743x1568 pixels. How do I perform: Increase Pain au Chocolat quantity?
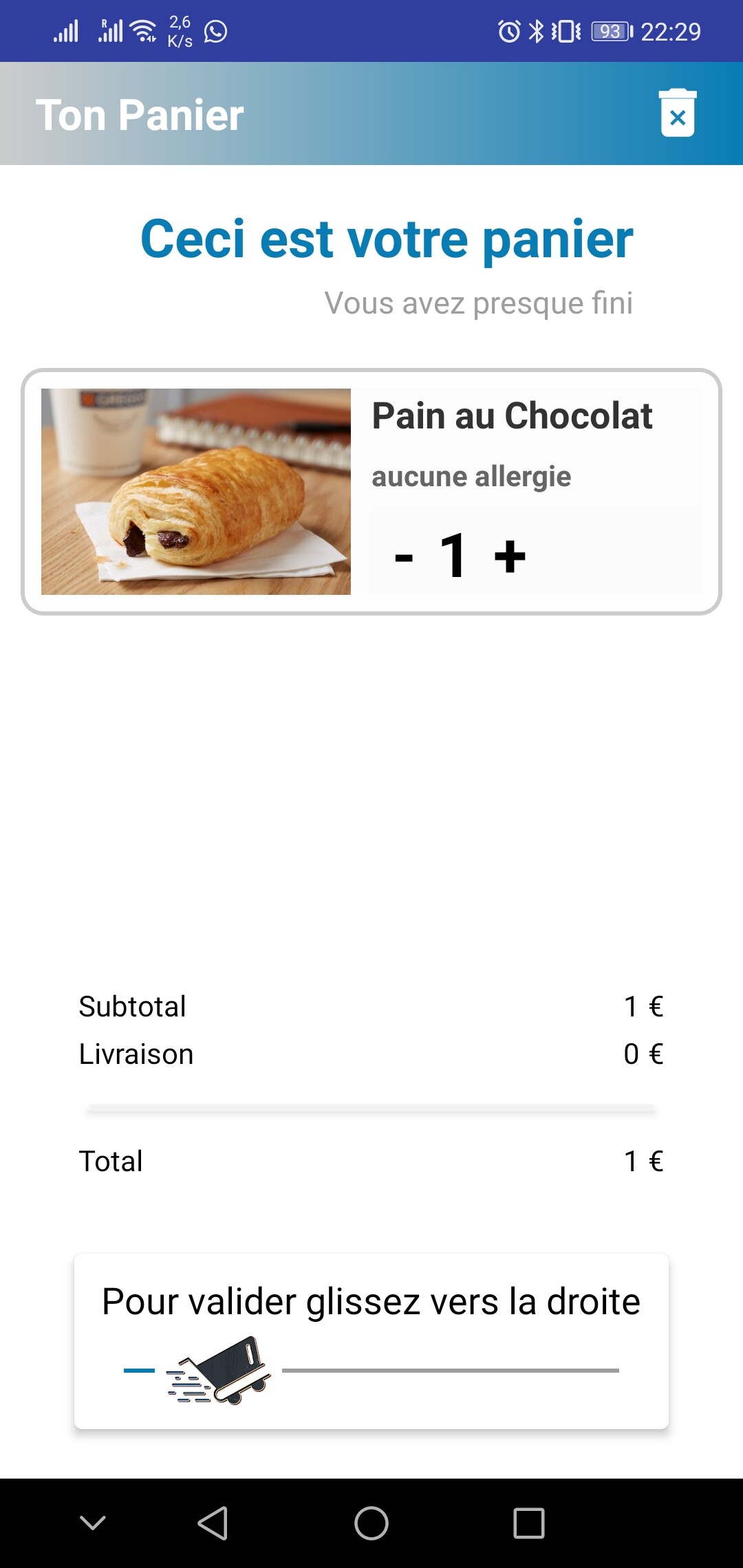(510, 556)
